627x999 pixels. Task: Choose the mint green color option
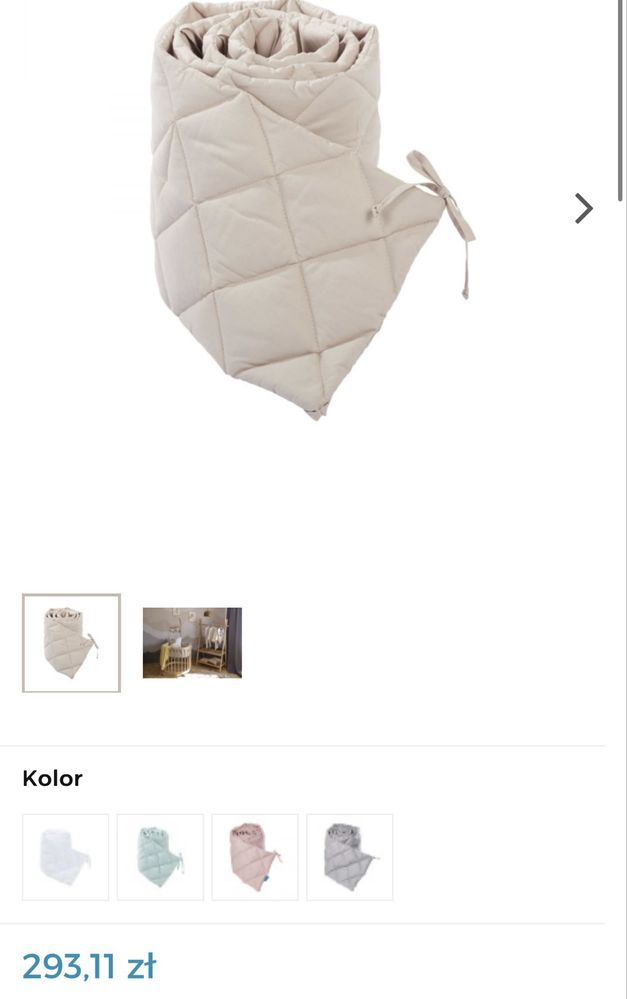click(160, 857)
